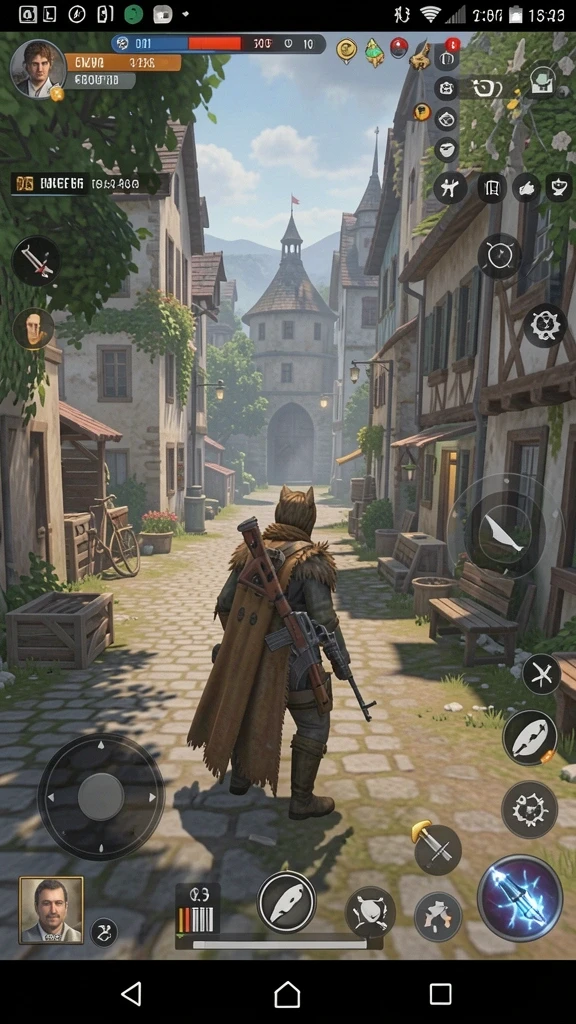
Task: Select the crossed sword icon on left edge
Action: [36, 261]
